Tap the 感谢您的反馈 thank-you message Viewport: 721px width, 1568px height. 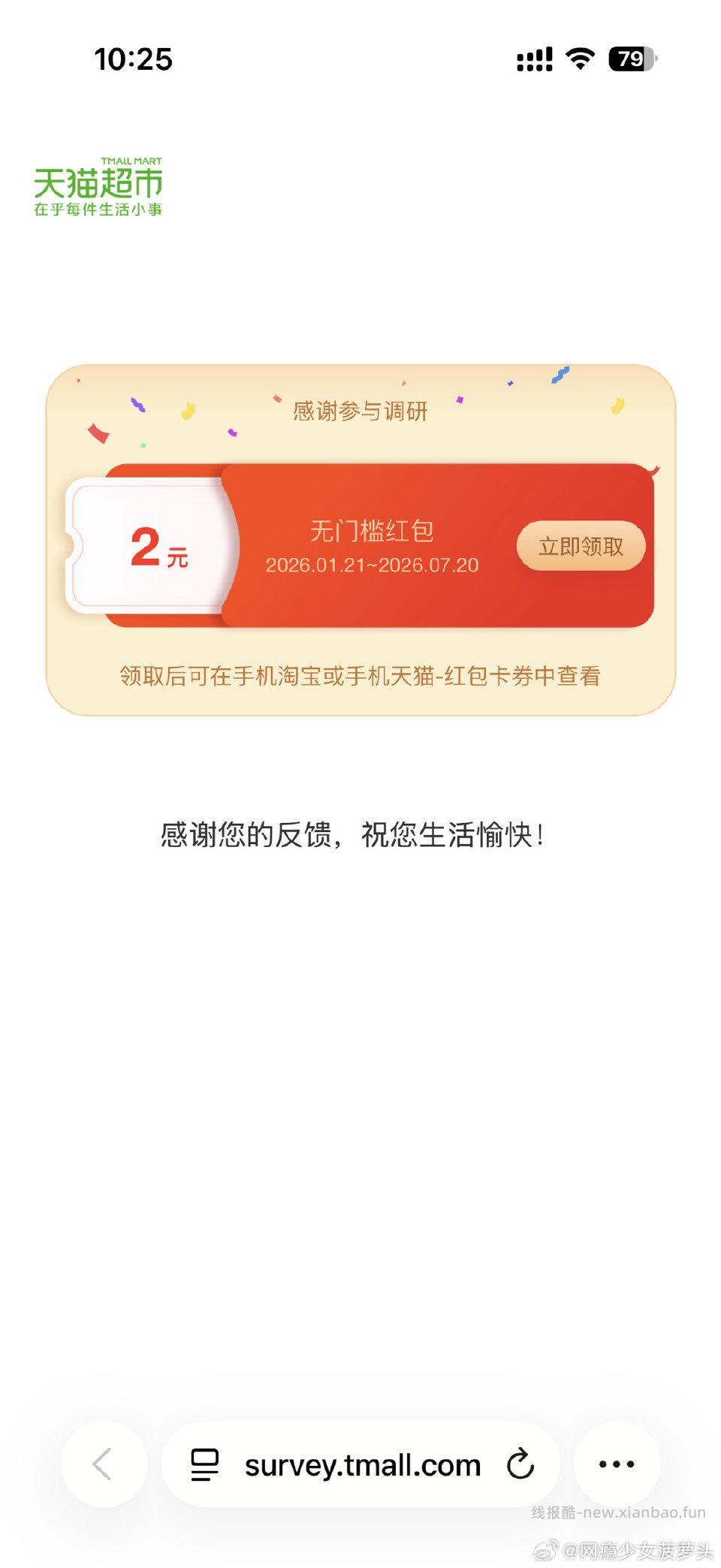click(x=353, y=834)
